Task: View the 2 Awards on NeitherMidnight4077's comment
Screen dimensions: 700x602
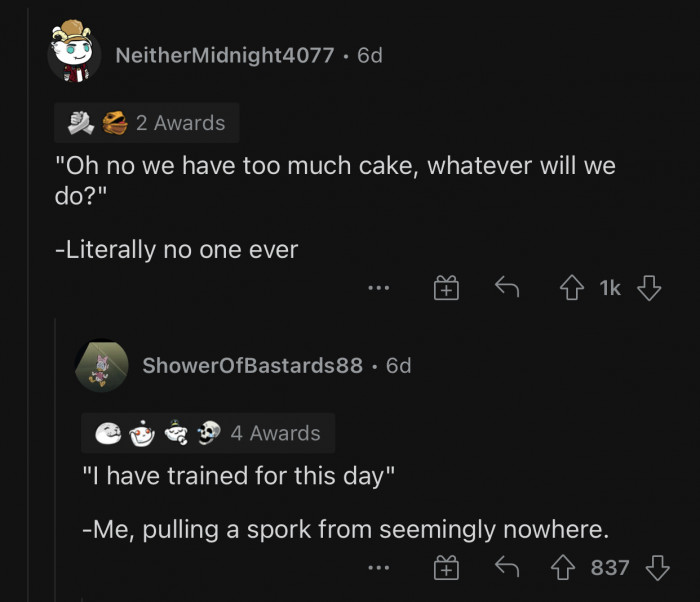Action: 148,123
